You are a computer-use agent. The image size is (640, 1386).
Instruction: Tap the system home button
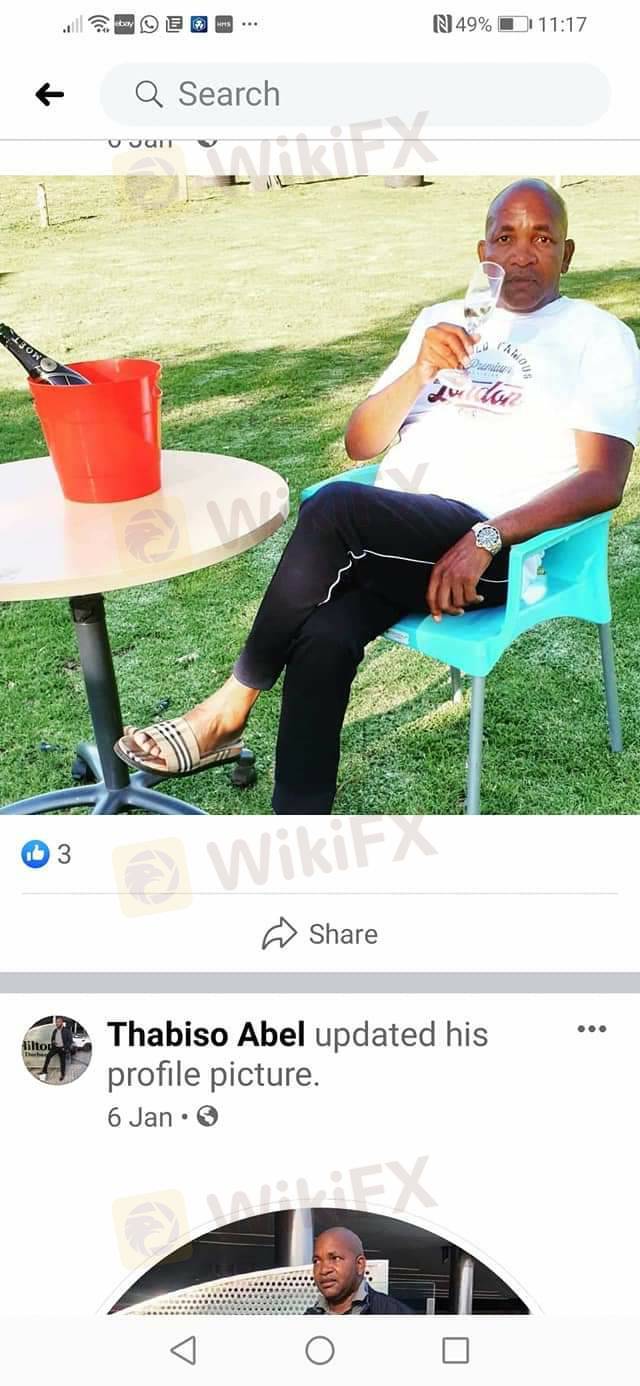coord(320,1351)
